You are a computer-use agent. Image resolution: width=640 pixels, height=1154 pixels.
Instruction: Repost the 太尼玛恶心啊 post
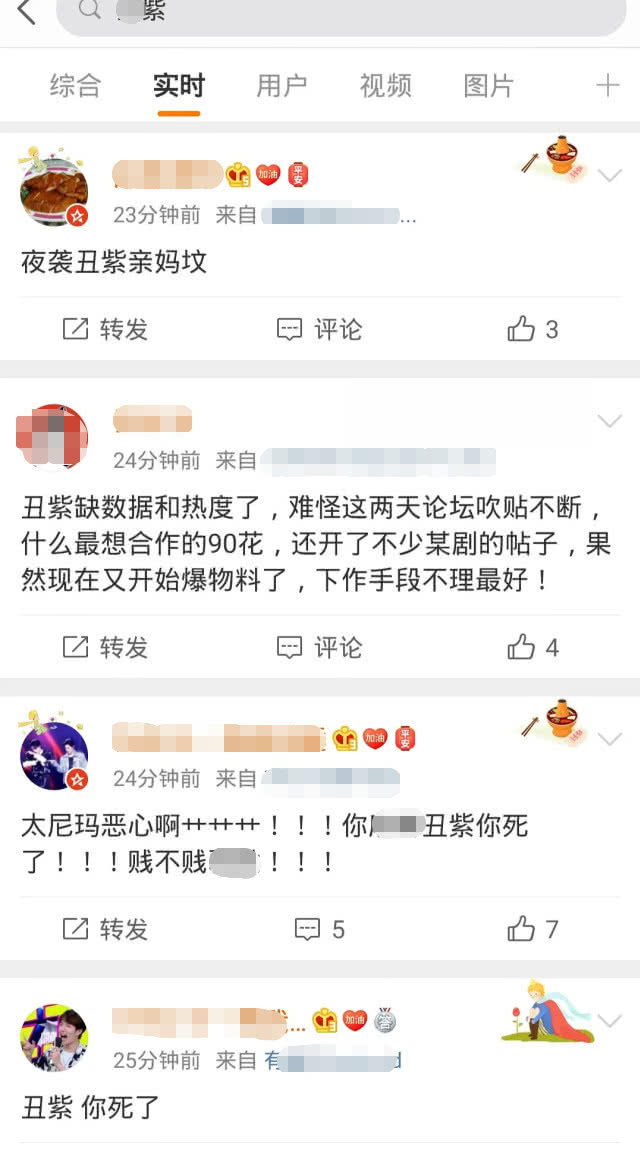tap(105, 929)
